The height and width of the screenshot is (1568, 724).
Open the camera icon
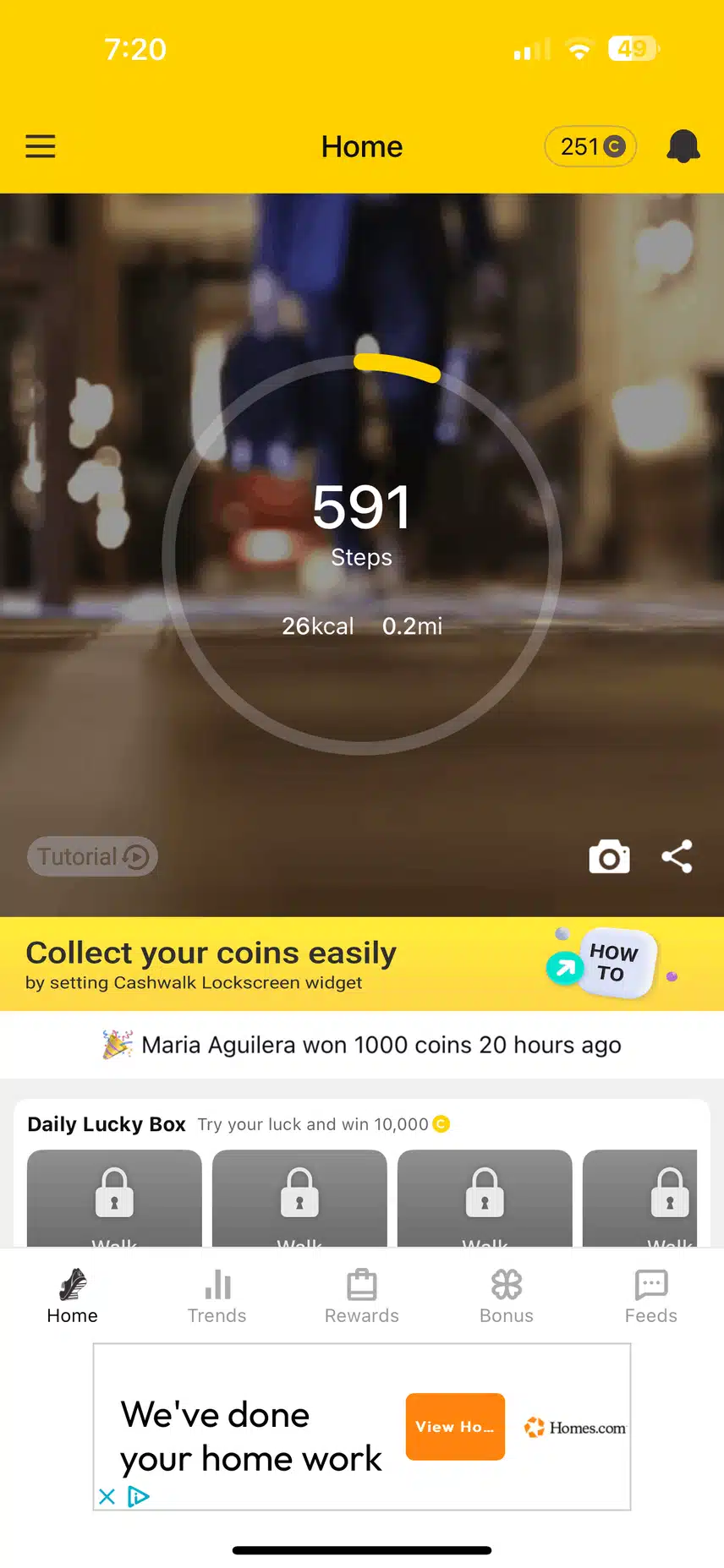609,856
